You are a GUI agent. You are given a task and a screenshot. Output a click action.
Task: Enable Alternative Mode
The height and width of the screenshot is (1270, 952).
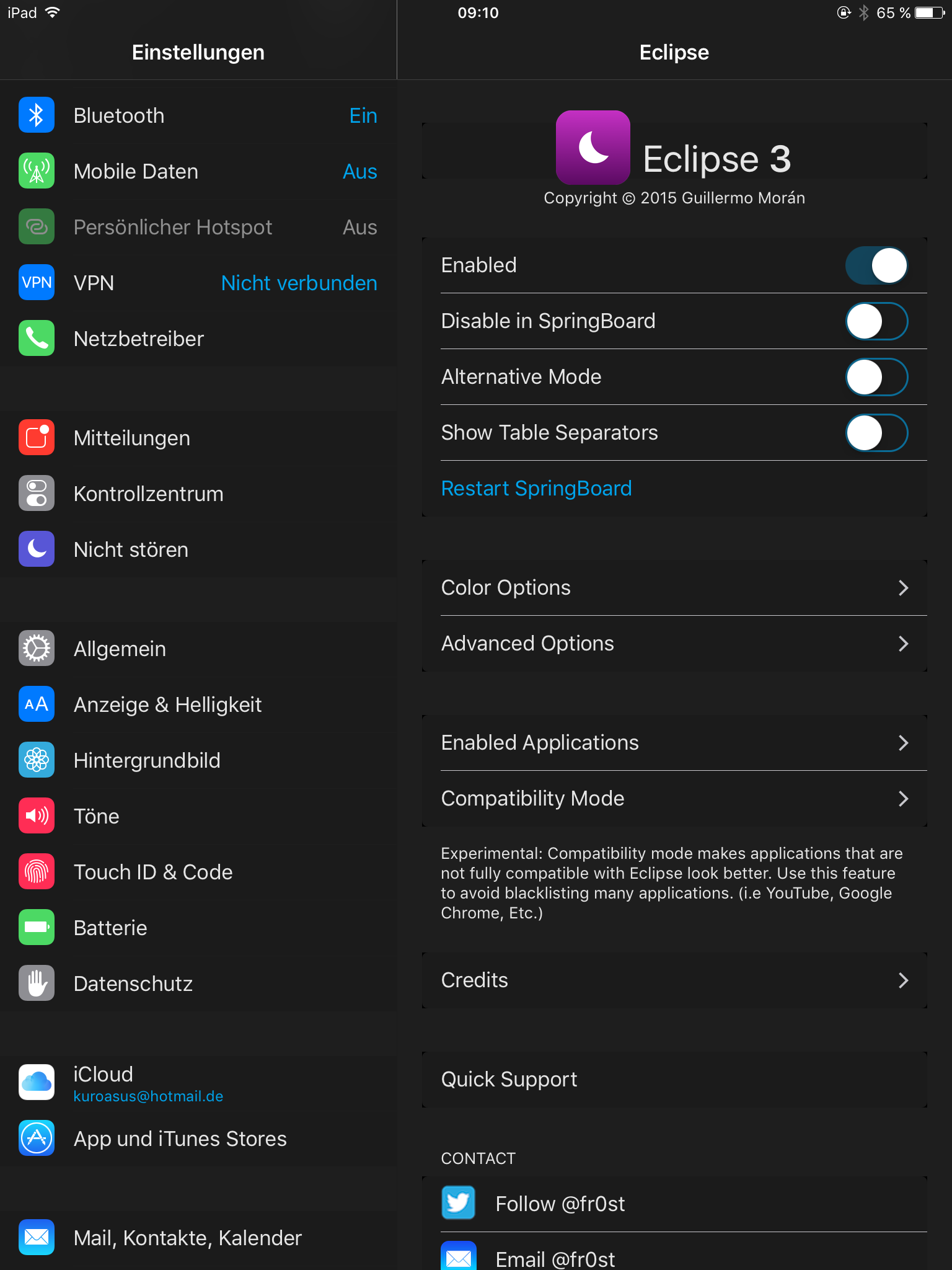(x=876, y=377)
